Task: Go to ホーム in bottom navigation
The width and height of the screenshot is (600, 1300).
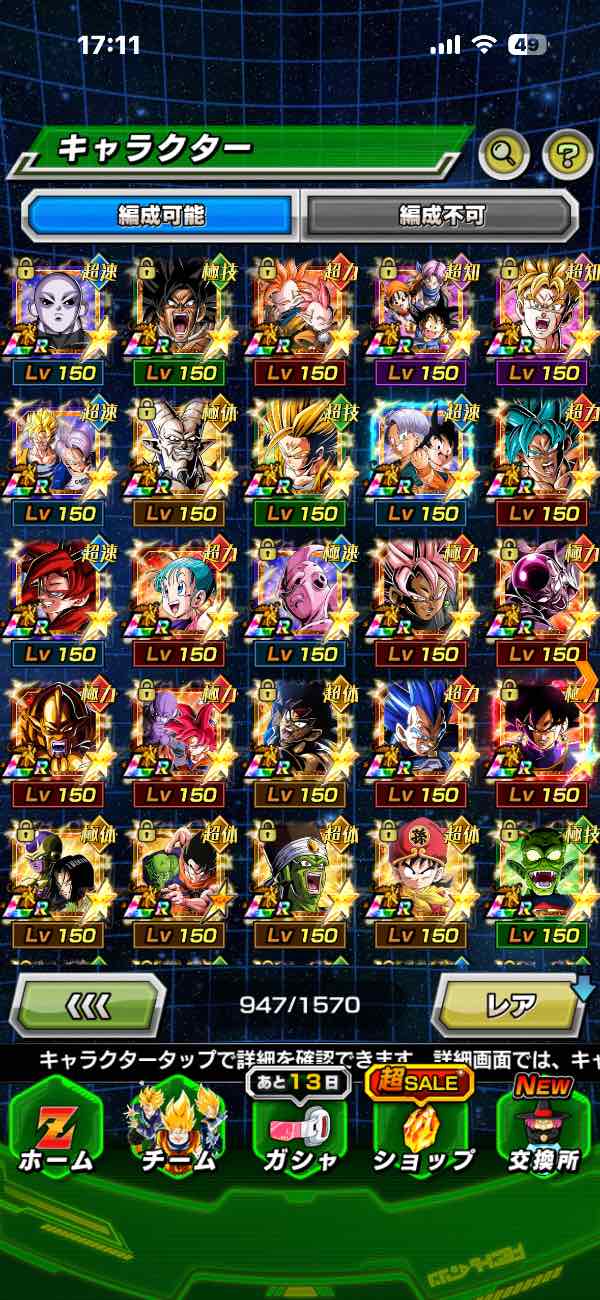Action: click(57, 1130)
